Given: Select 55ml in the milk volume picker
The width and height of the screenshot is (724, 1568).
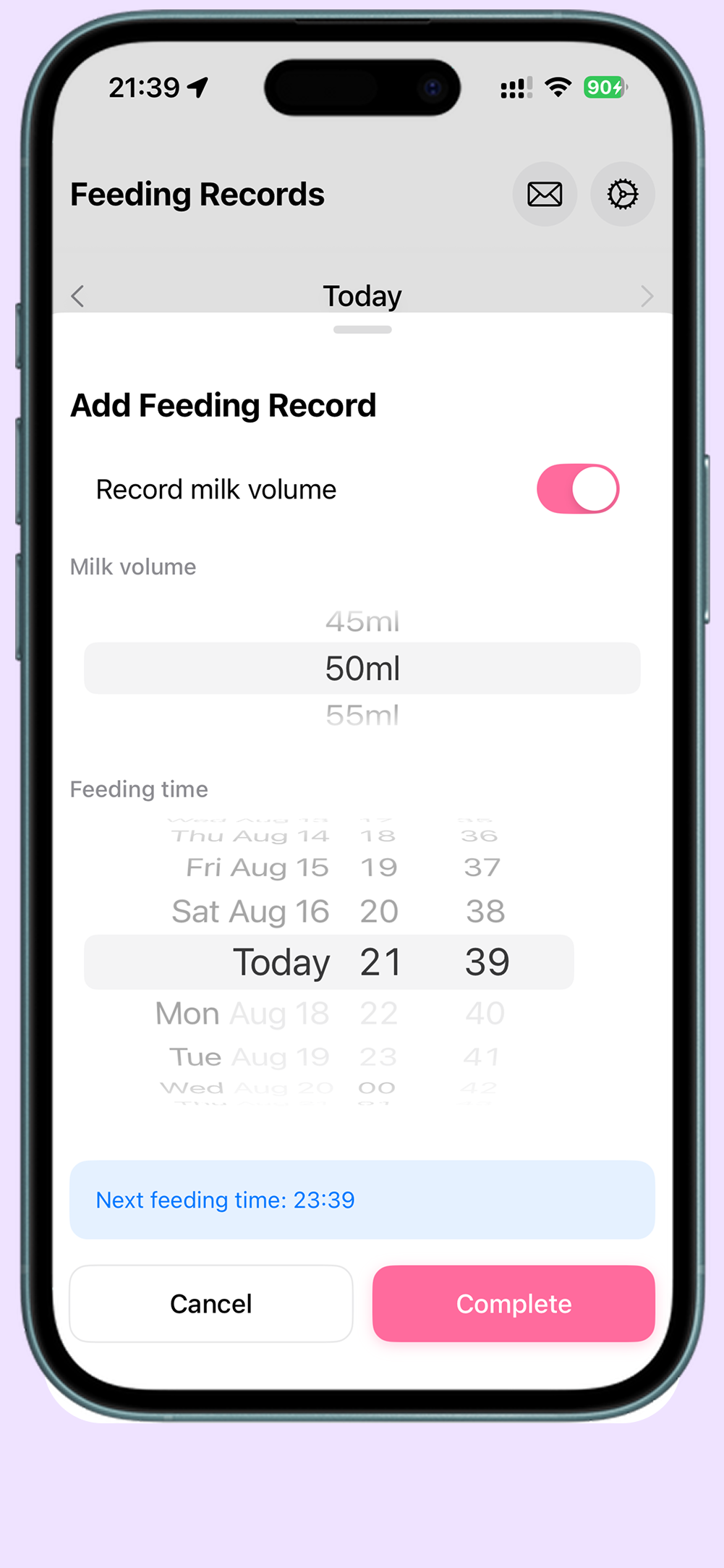Looking at the screenshot, I should (362, 715).
